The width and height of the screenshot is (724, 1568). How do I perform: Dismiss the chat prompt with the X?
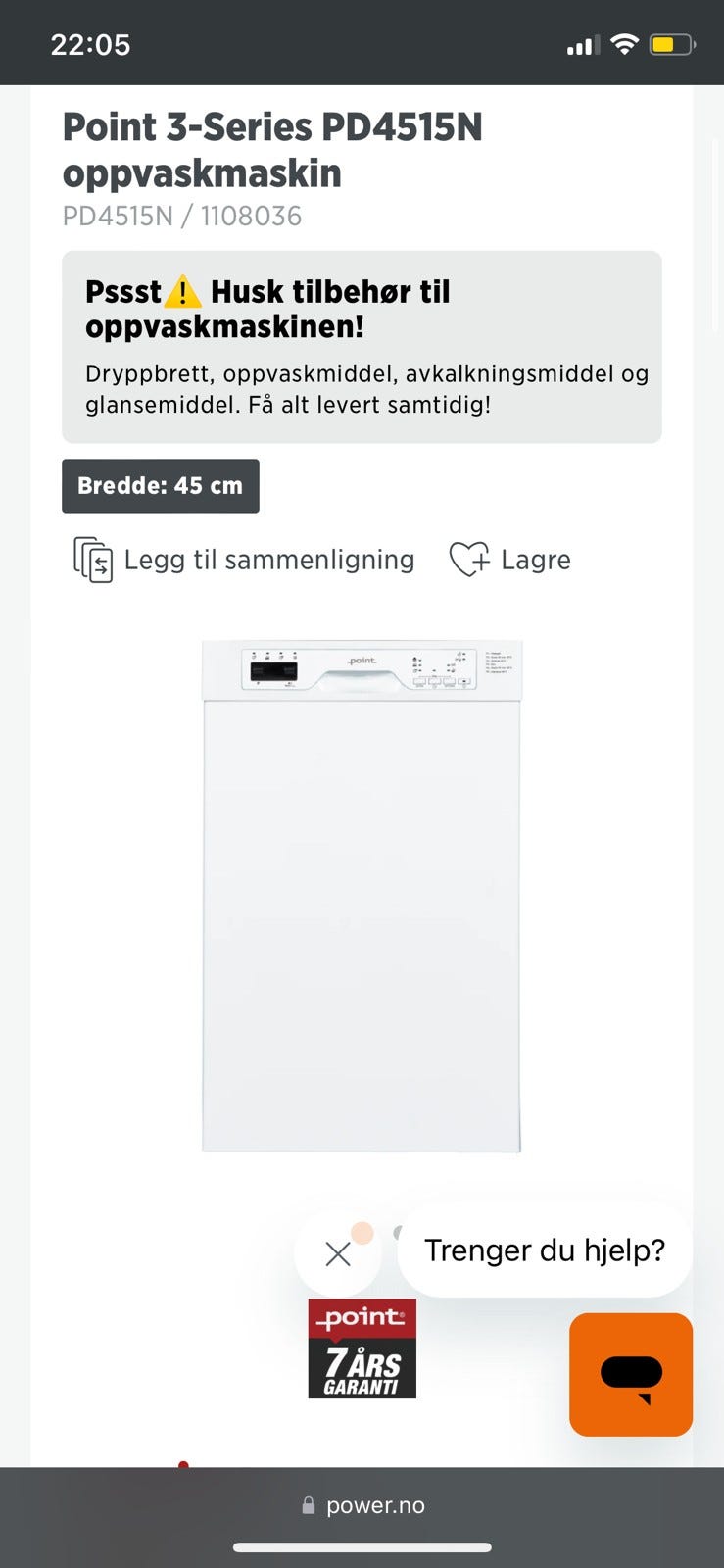click(337, 1253)
